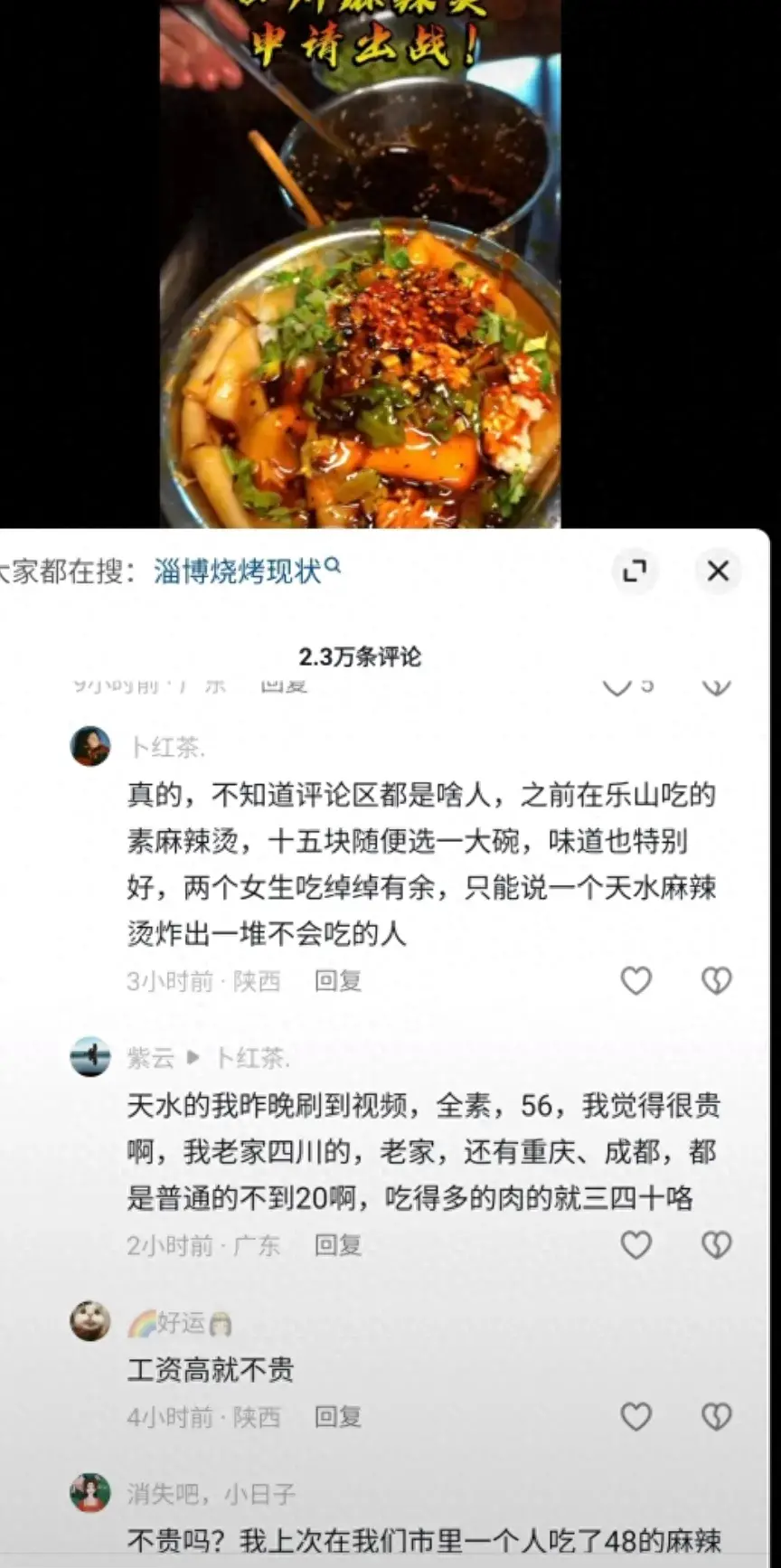Close the comments panel

(718, 571)
